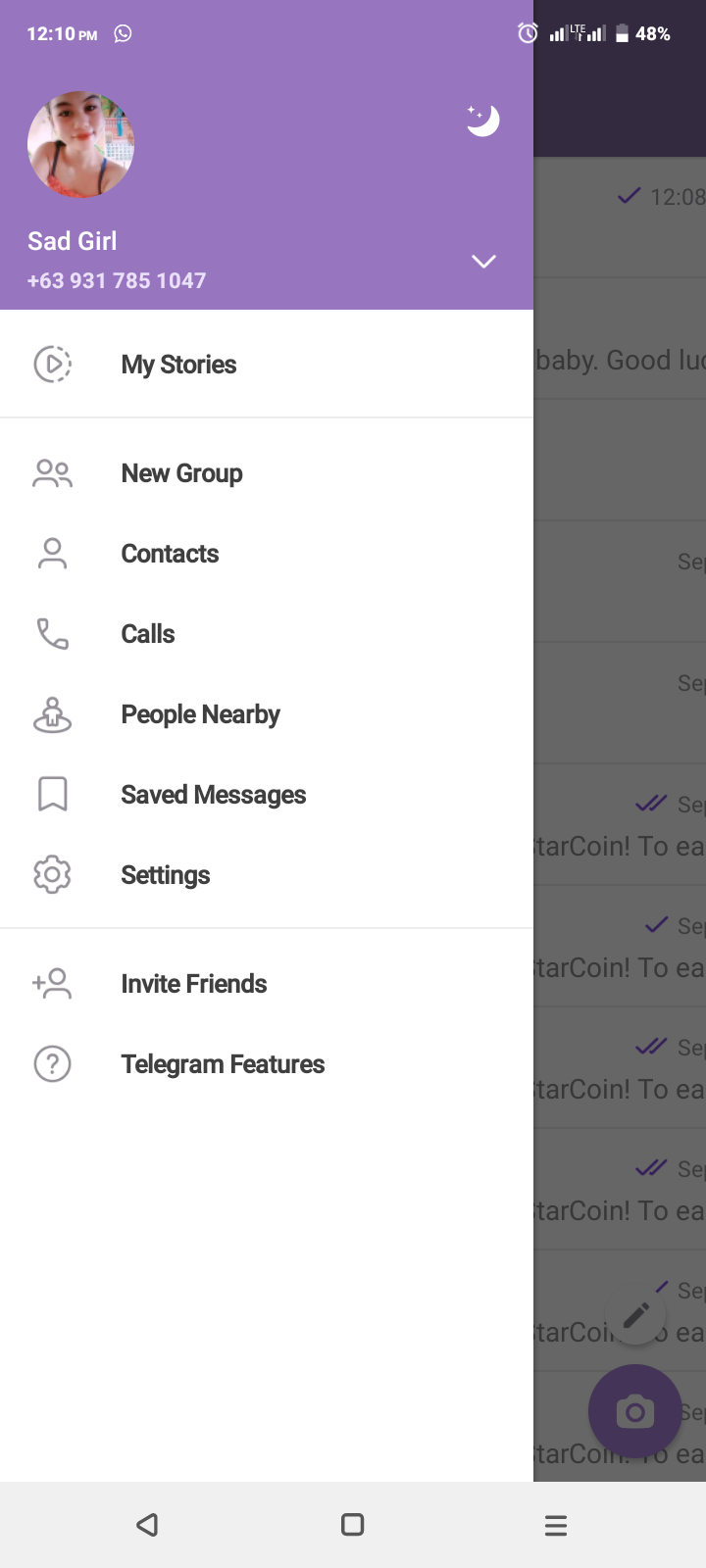Go to Calls
706x1568 pixels.
point(267,634)
